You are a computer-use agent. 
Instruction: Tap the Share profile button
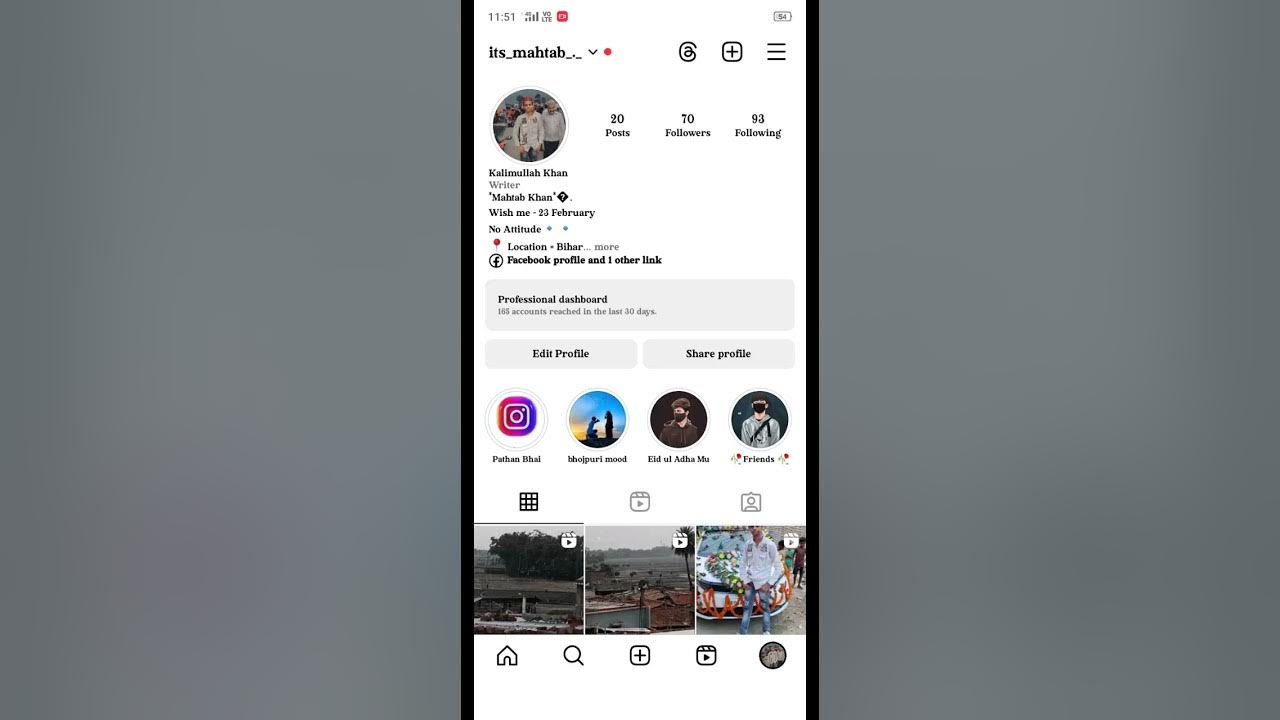[x=718, y=354]
